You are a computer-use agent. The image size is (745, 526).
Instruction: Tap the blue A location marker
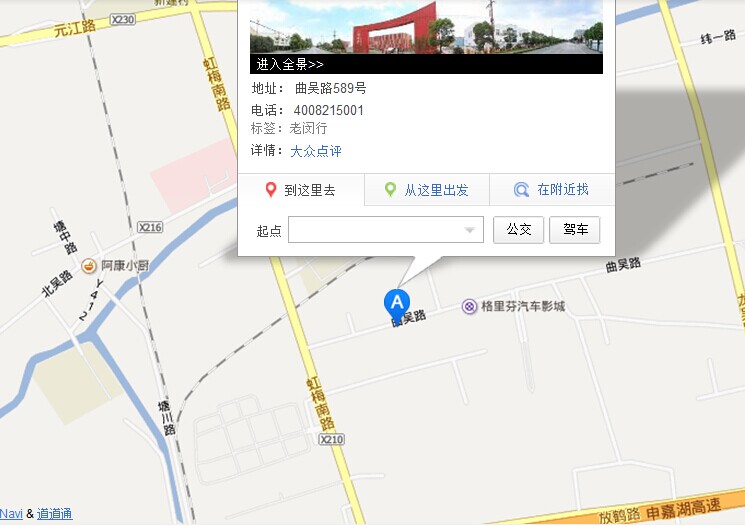point(397,302)
